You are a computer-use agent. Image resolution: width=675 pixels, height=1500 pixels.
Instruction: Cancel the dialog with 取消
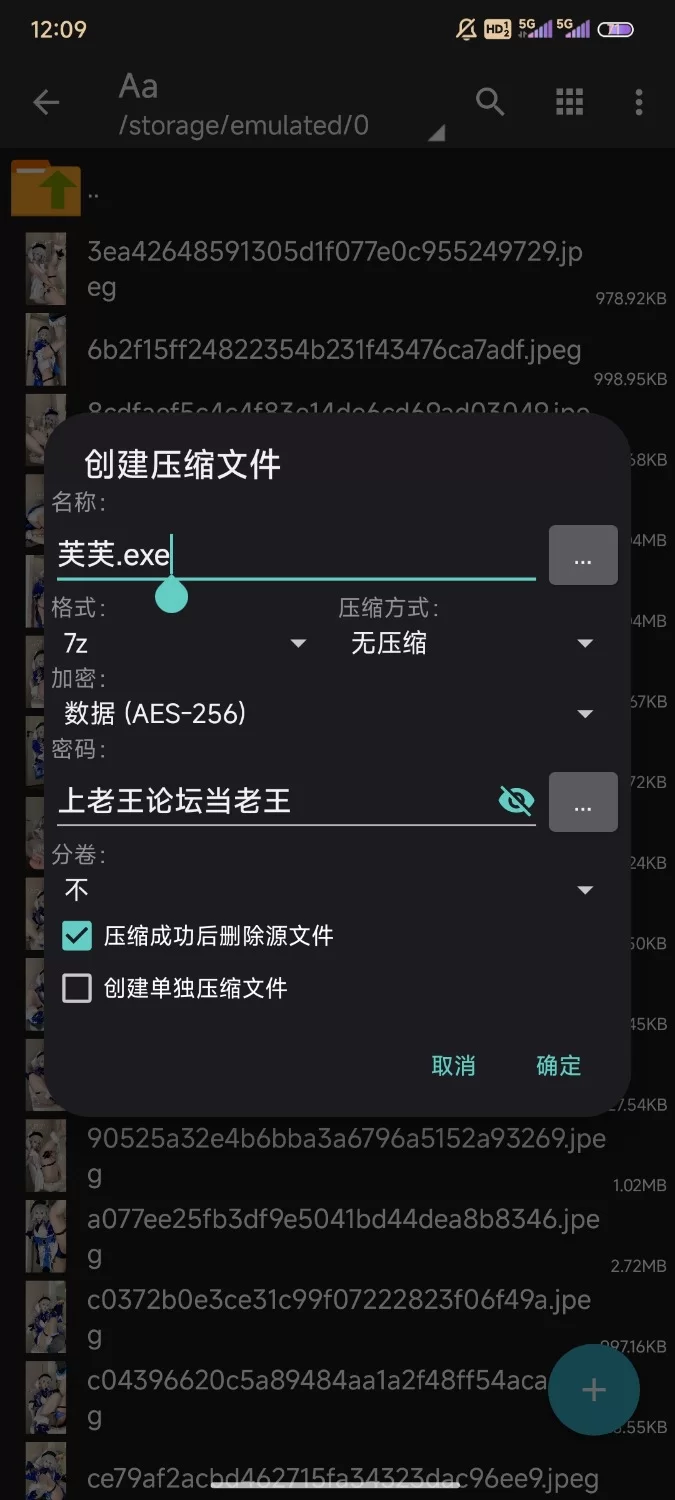click(453, 1066)
